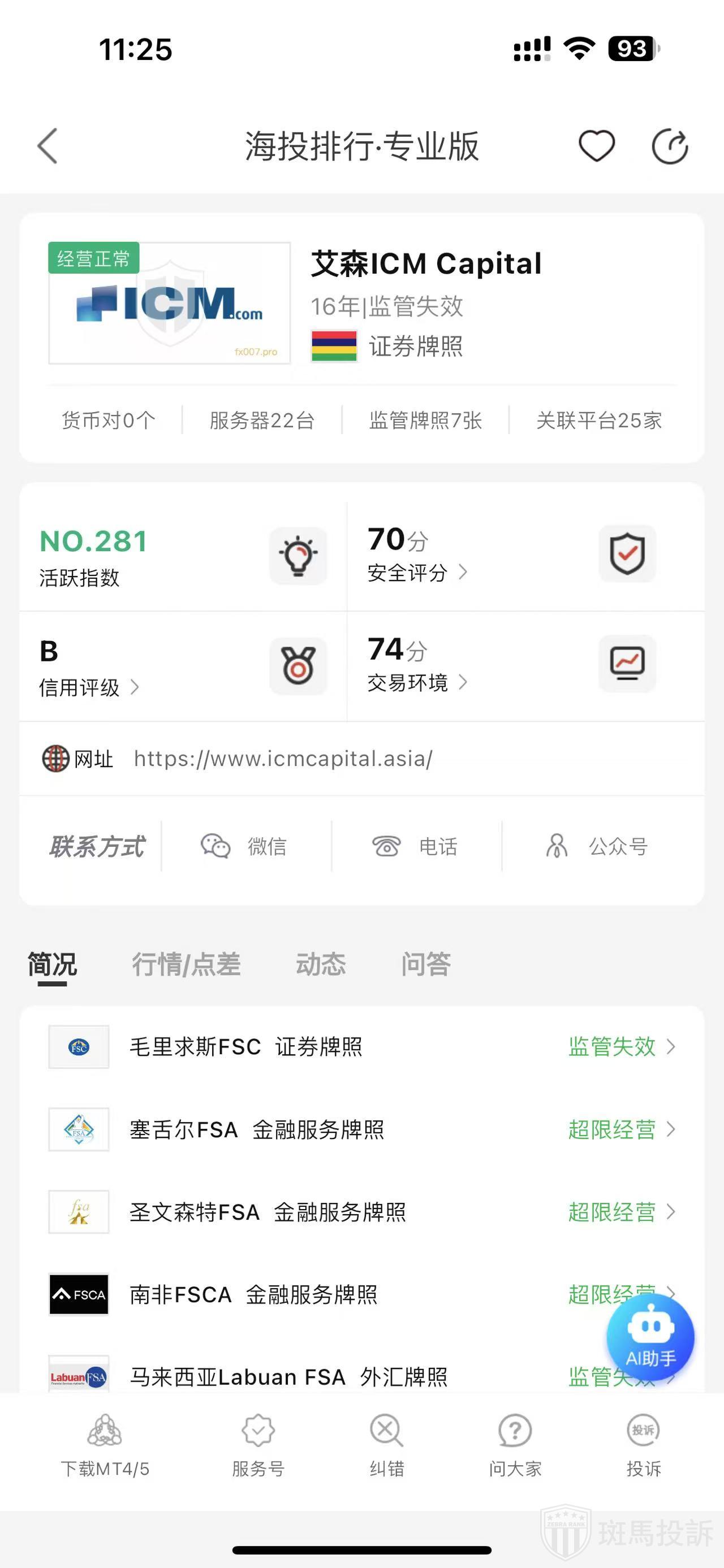Image resolution: width=724 pixels, height=1568 pixels.
Task: Tap the 公众号 contact option
Action: pos(598,846)
